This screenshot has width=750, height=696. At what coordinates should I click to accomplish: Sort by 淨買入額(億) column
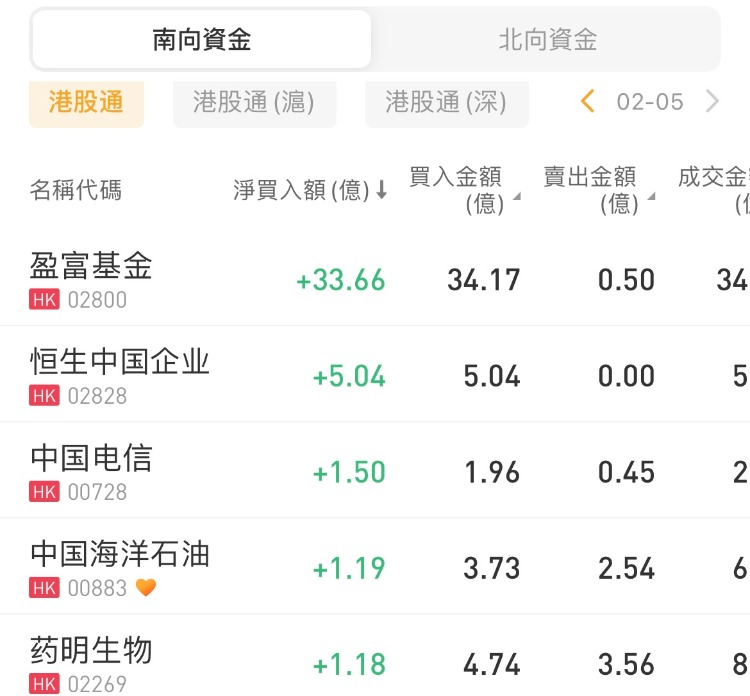(x=310, y=190)
